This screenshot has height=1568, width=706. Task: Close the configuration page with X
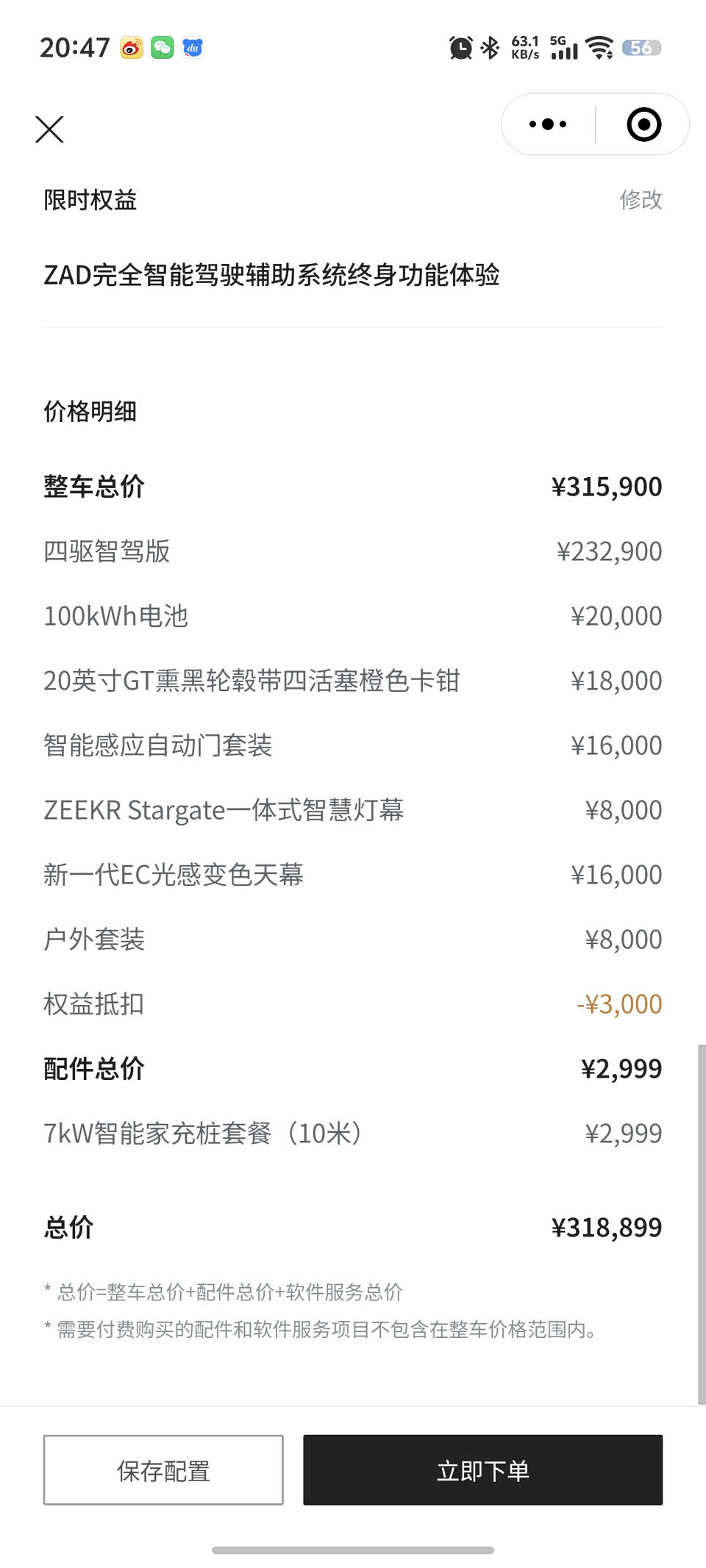point(49,129)
